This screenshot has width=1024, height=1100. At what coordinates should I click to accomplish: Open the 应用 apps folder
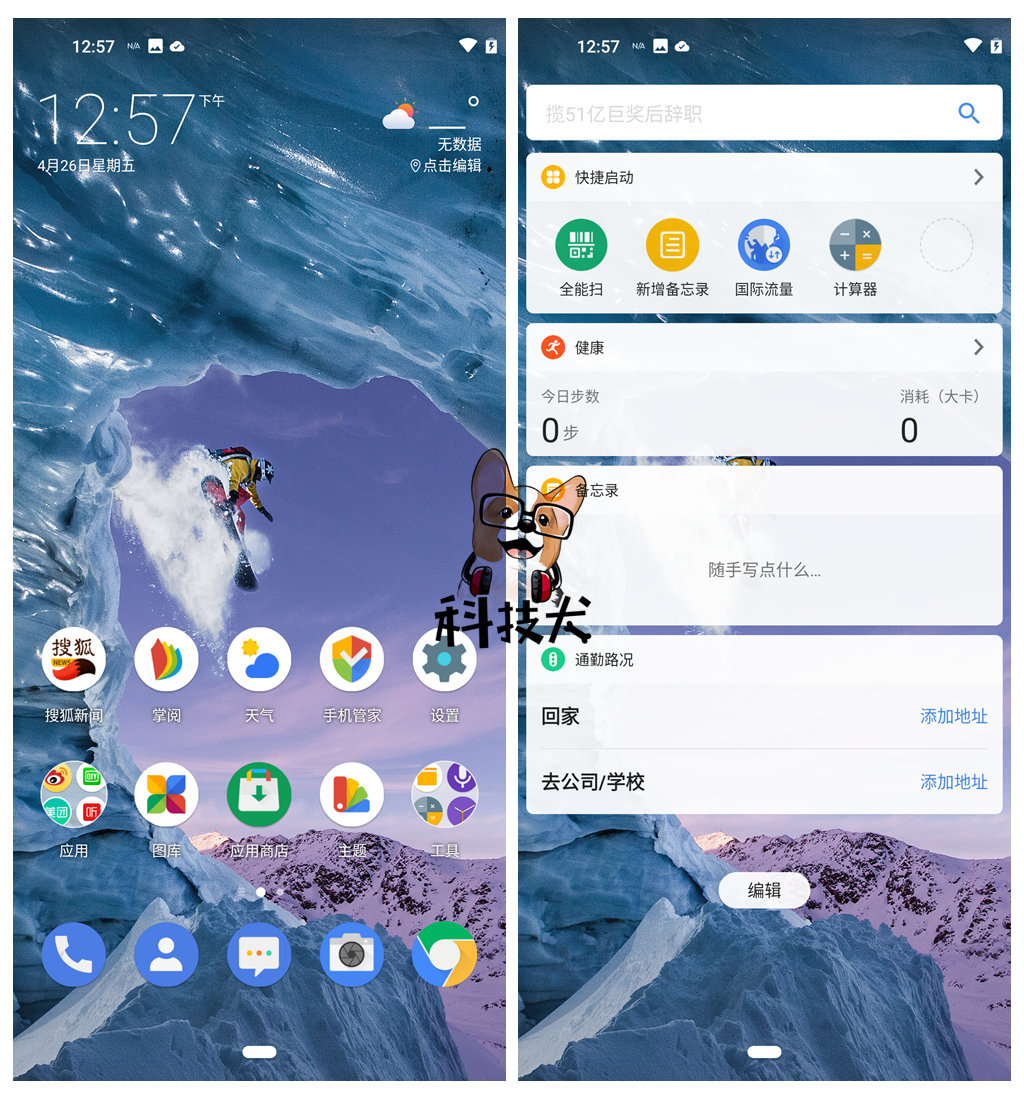pyautogui.click(x=73, y=795)
